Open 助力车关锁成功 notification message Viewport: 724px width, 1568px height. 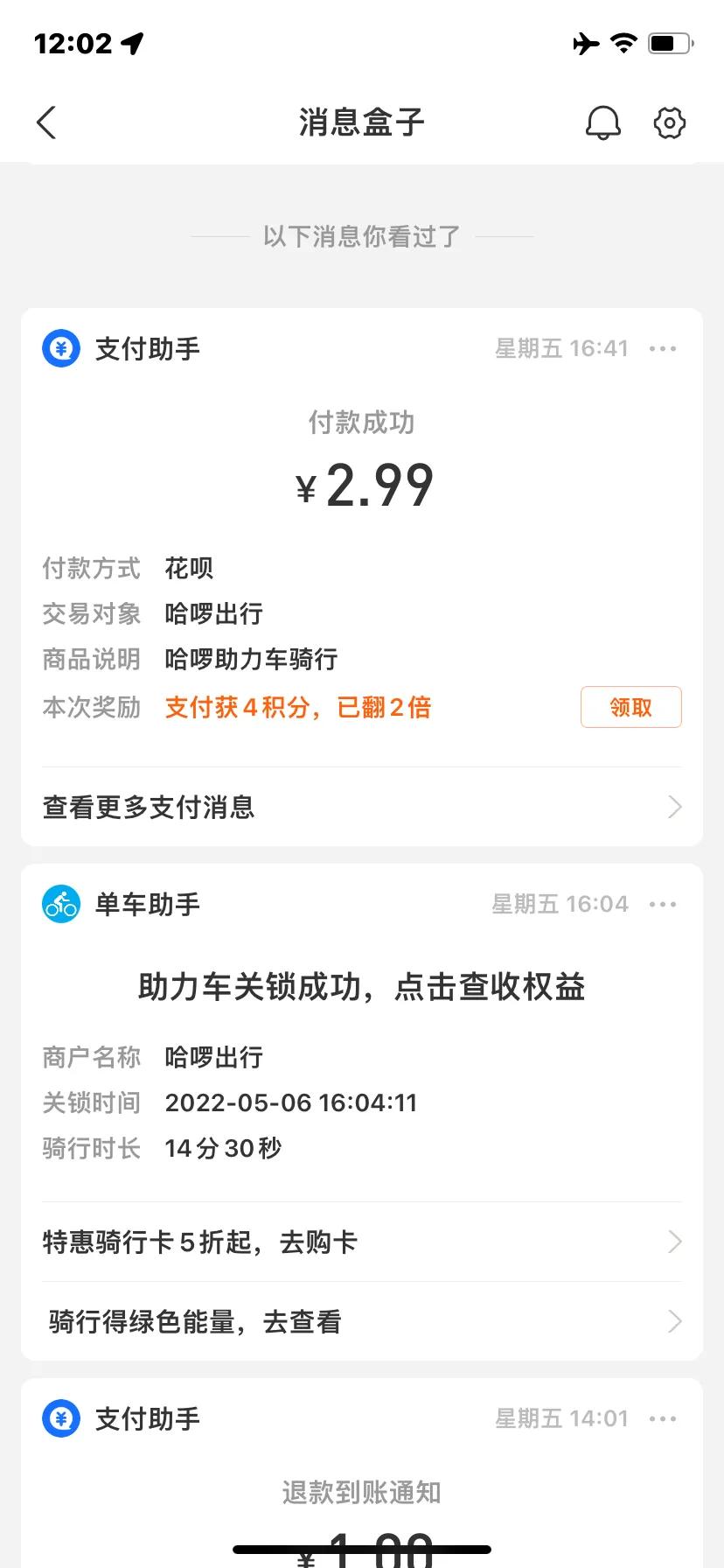[x=362, y=986]
